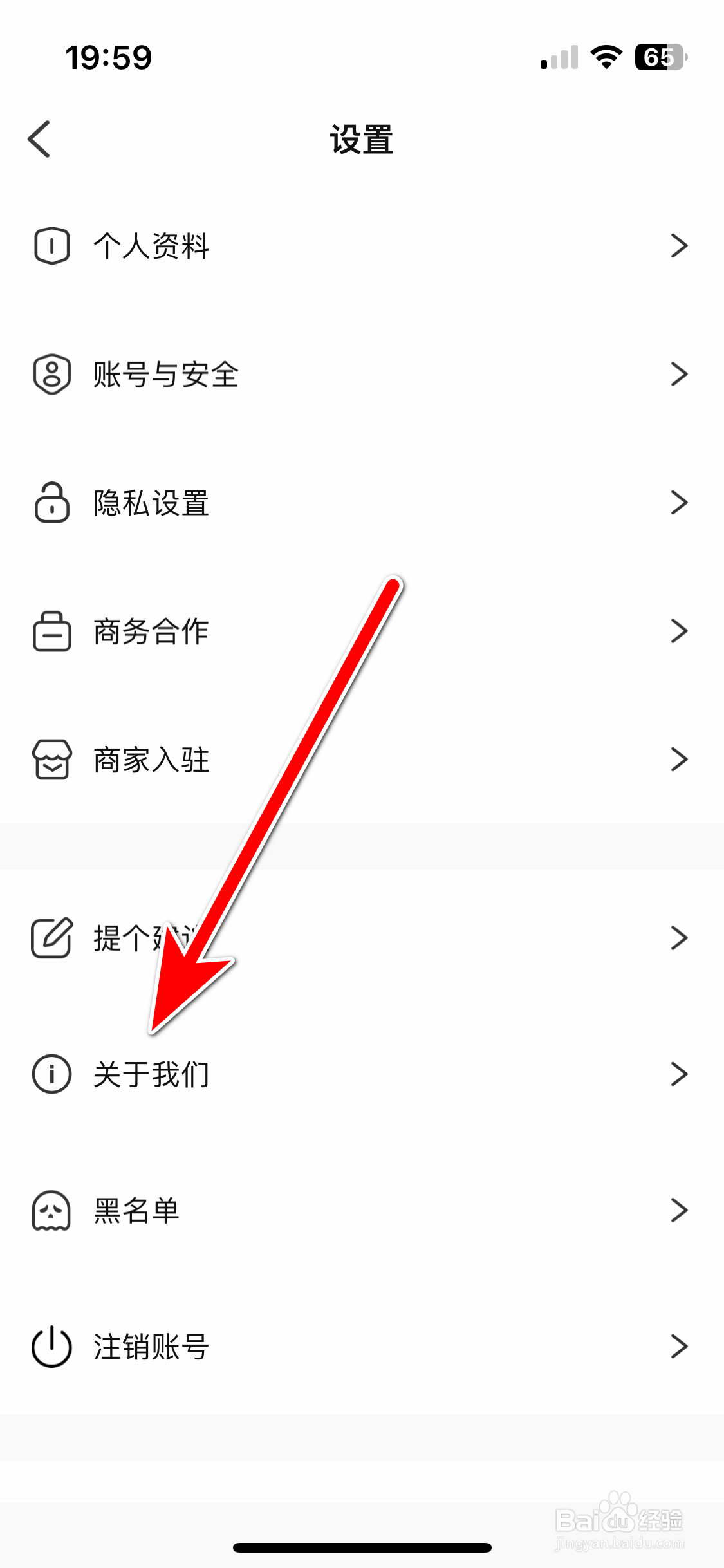This screenshot has width=724, height=1568.
Task: Tap the home indicator bar at bottom
Action: 362,1547
